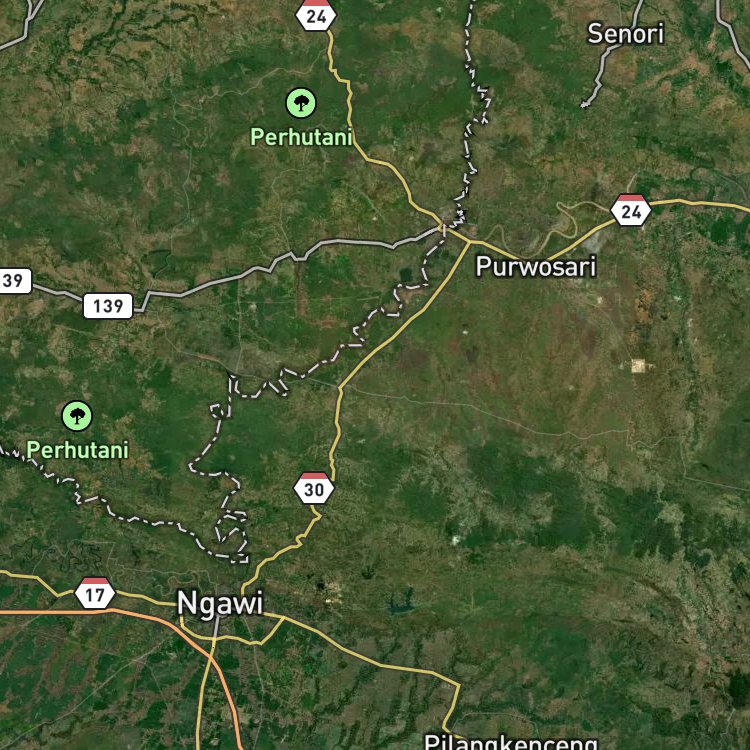Tap the Ngawi city label

(x=220, y=603)
